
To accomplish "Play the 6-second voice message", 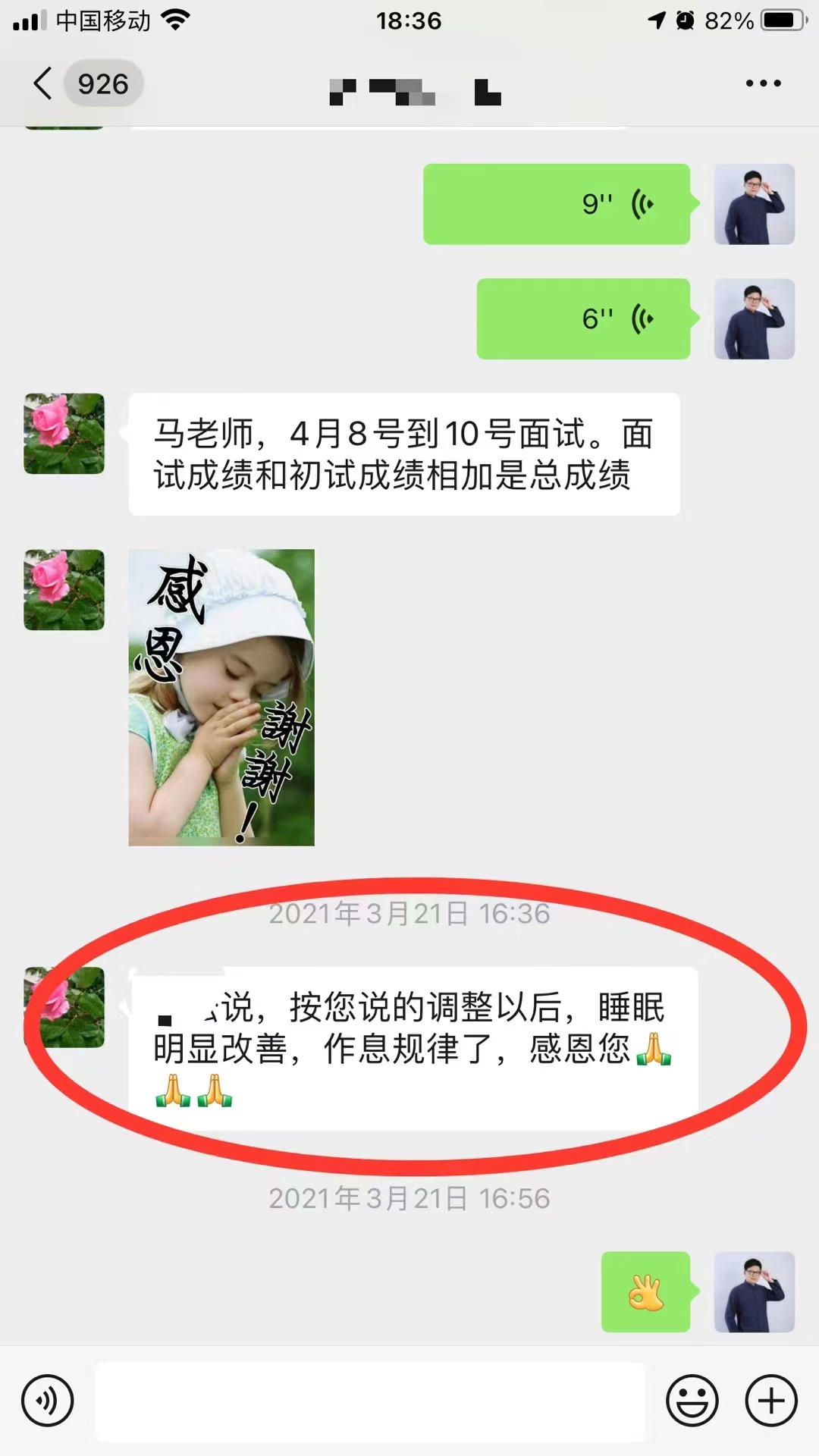I will (582, 318).
